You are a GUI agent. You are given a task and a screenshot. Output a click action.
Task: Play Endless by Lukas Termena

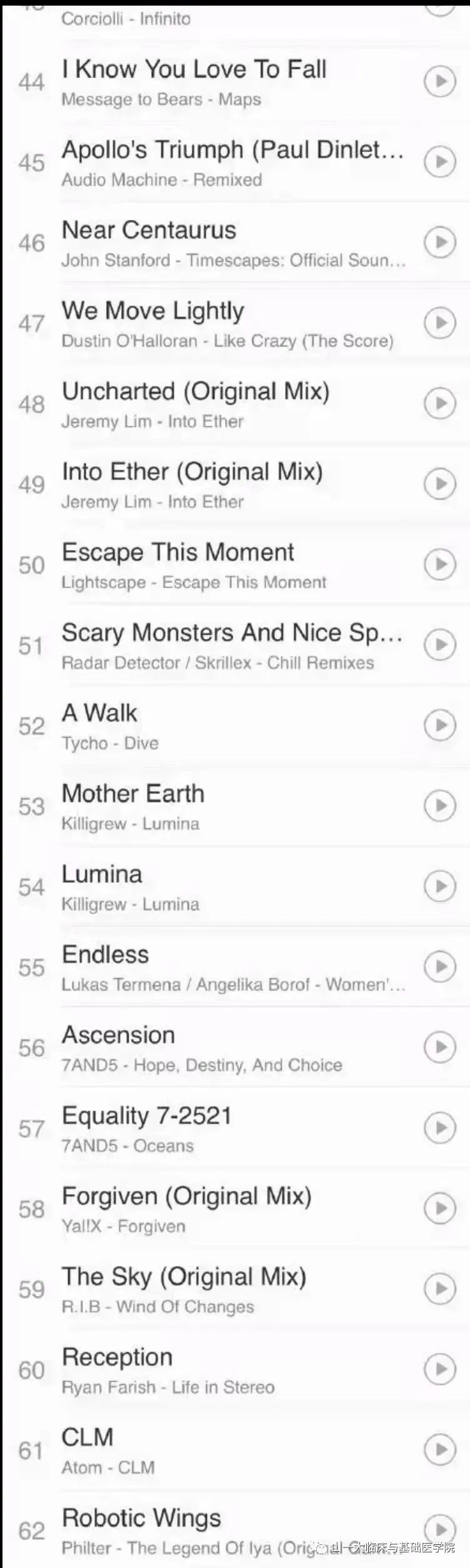[440, 967]
